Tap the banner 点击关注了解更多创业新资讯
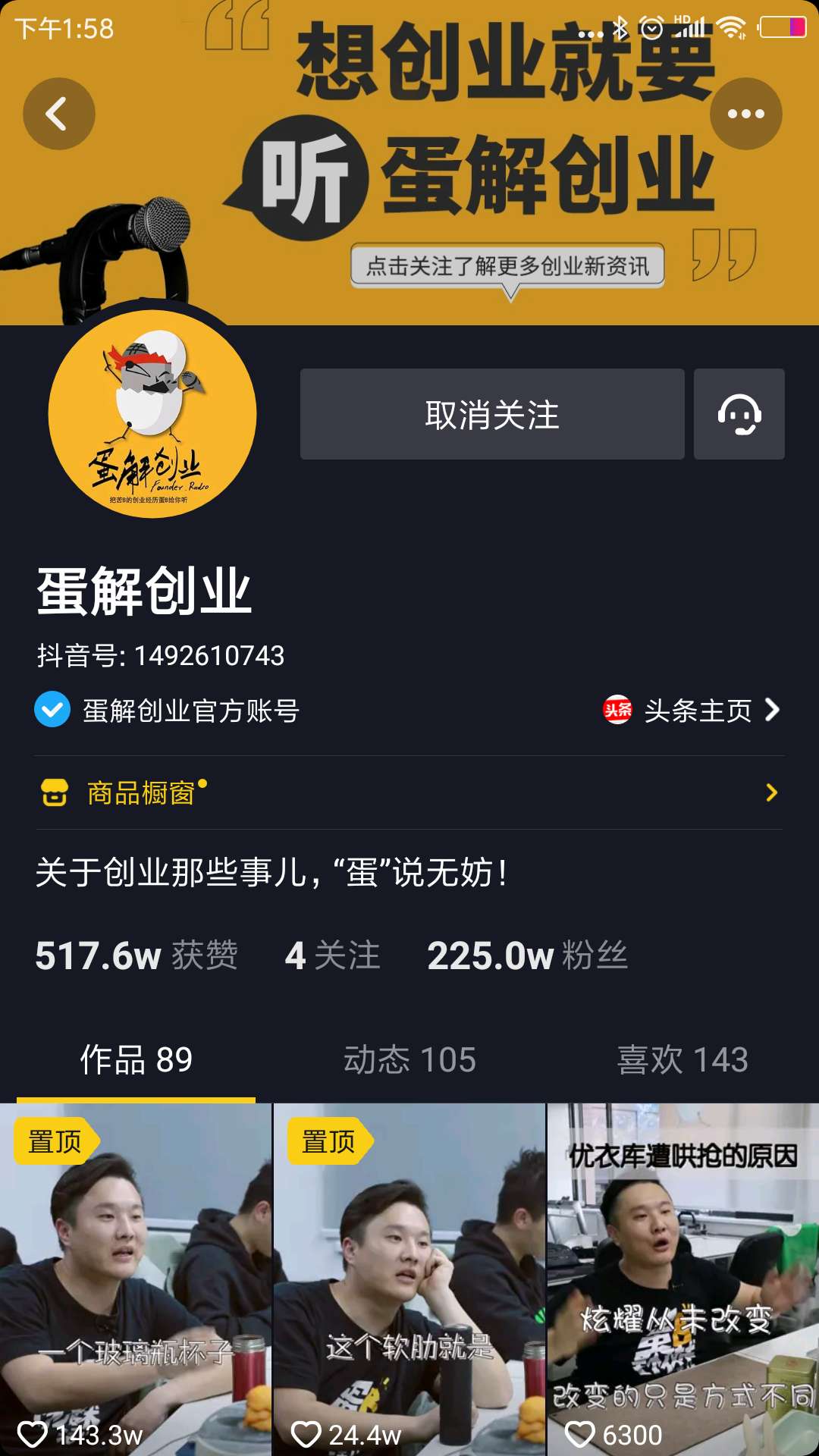Image resolution: width=819 pixels, height=1456 pixels. [507, 267]
